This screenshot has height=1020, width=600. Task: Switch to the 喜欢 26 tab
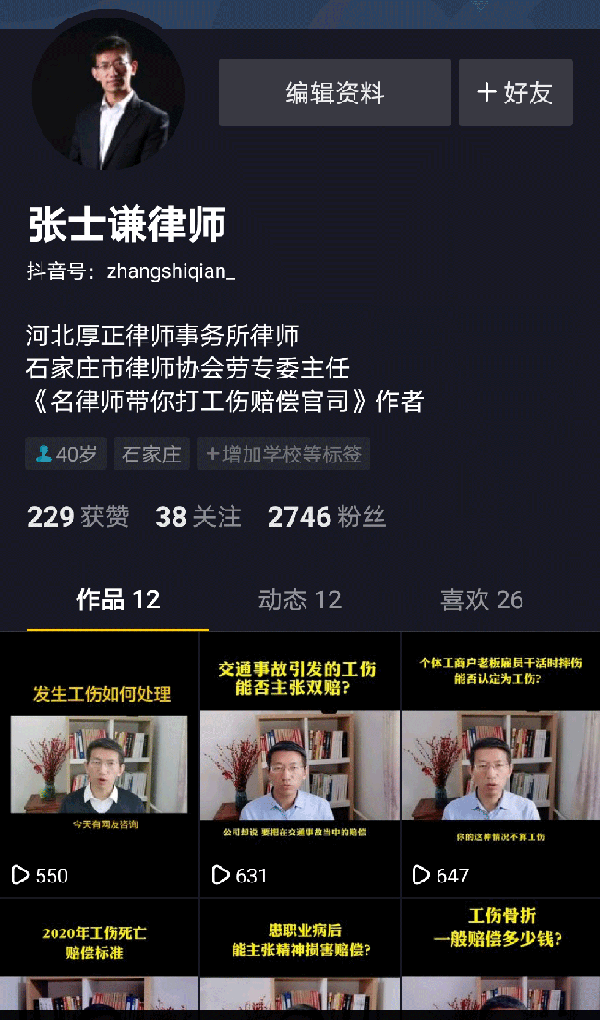(x=481, y=599)
